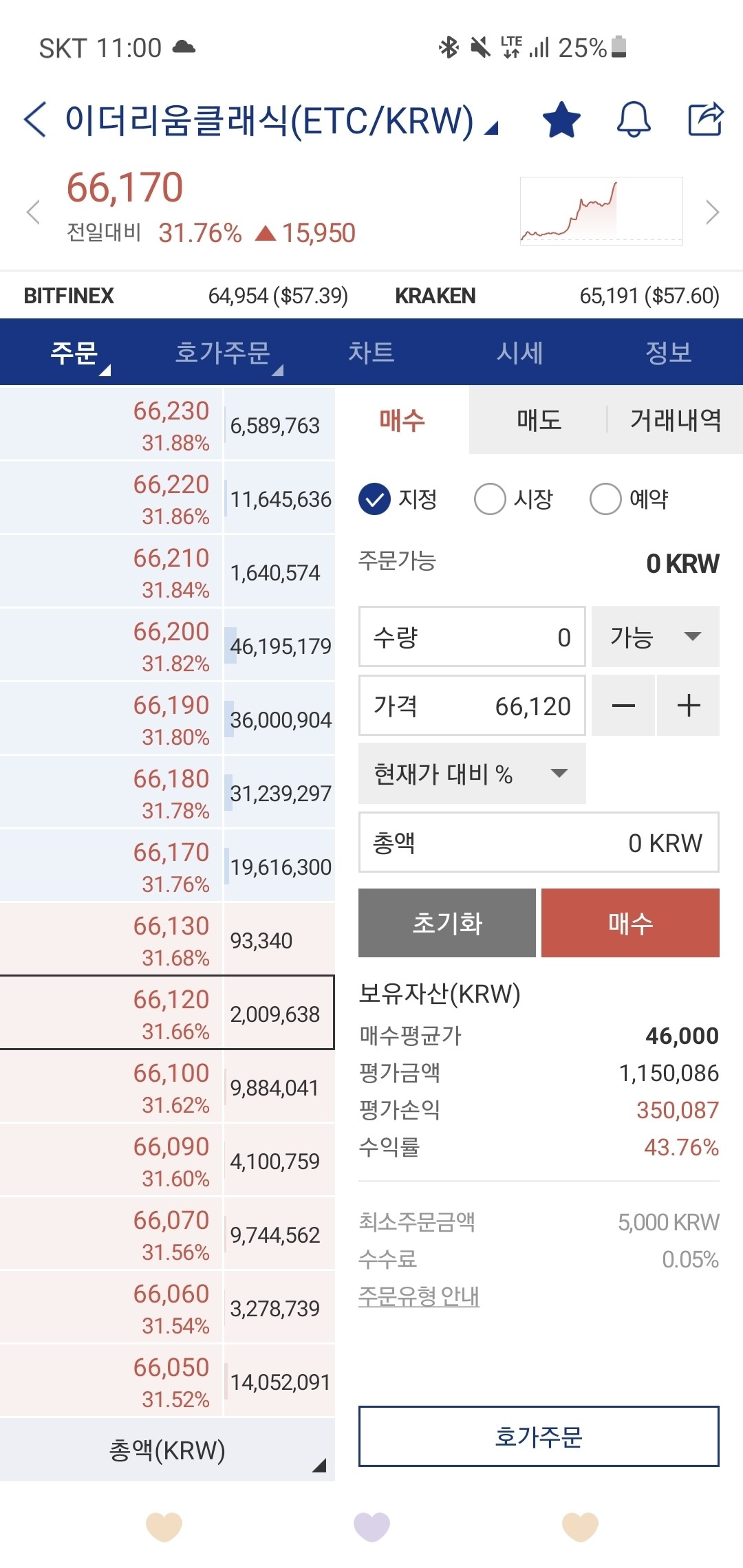Viewport: 743px width, 1568px height.
Task: Navigate to previous coin with left chevron
Action: (x=34, y=212)
